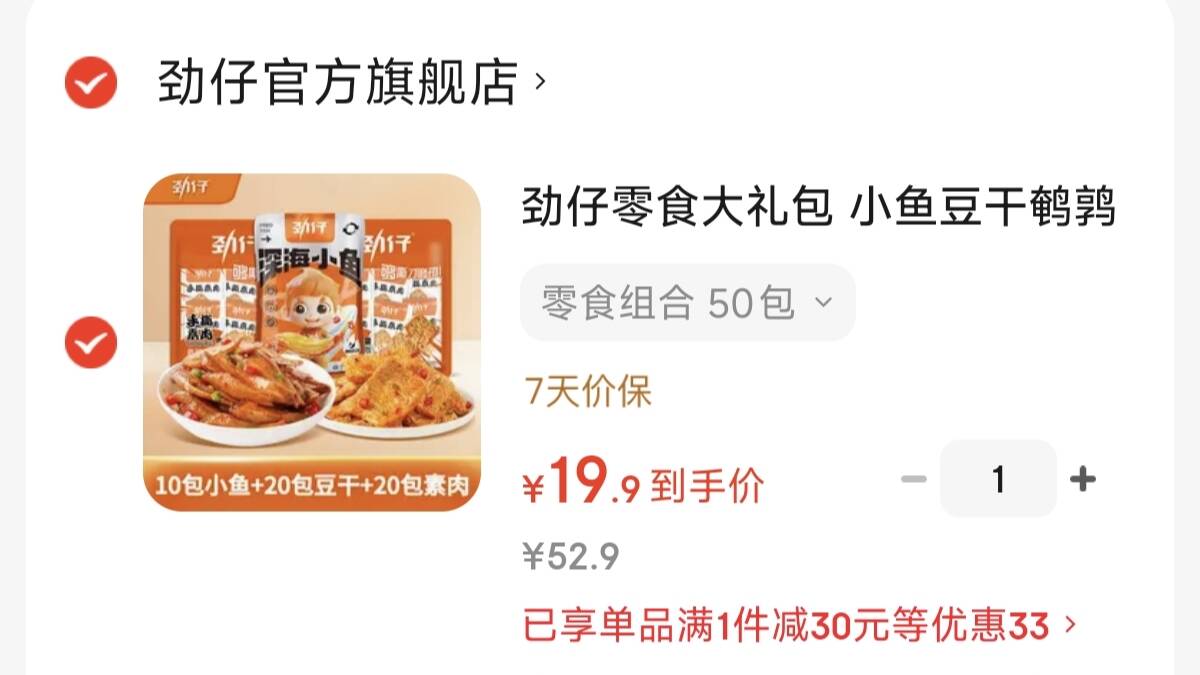Viewport: 1200px width, 675px height.
Task: Uncheck the 劲仔零食大礼包 item checkbox
Action: click(91, 343)
